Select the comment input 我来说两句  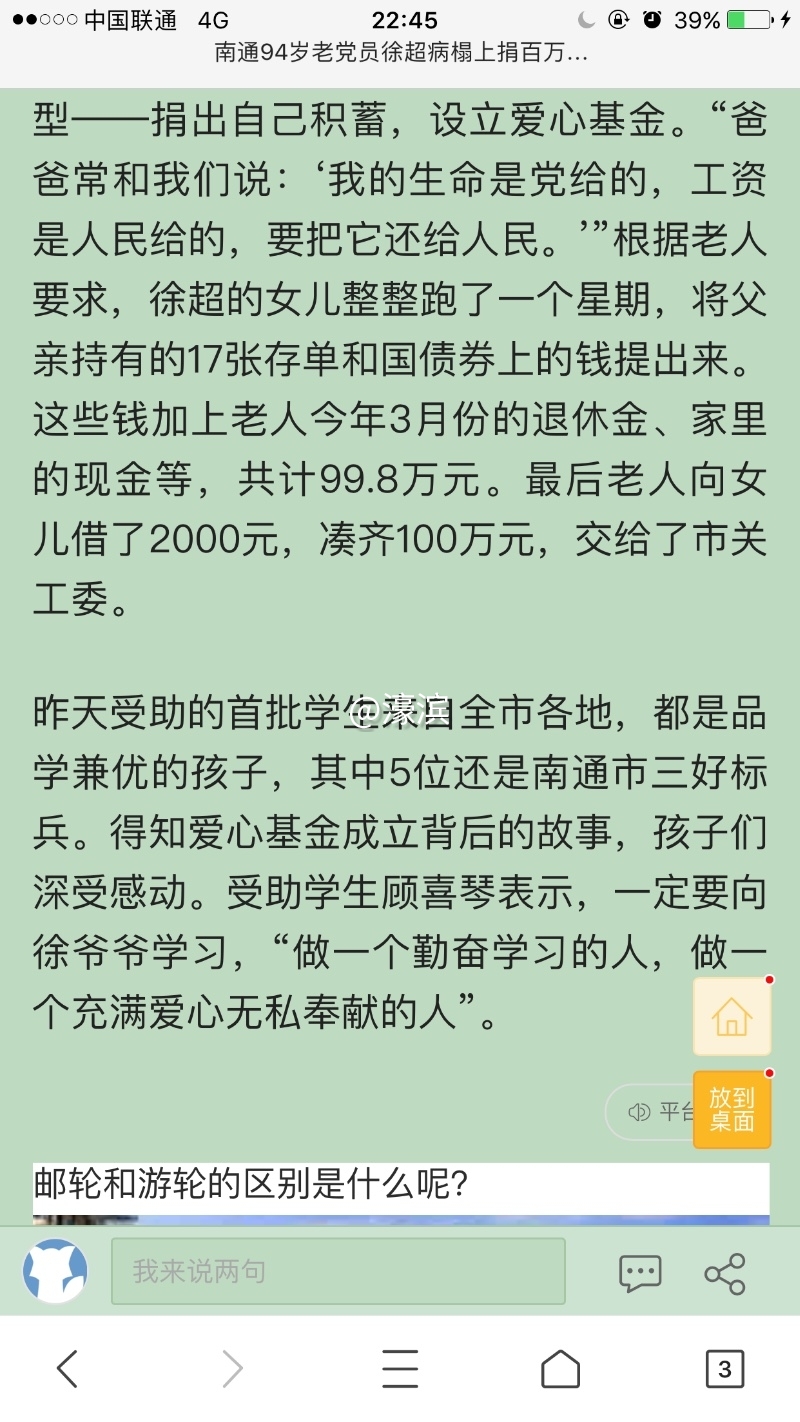(338, 1271)
